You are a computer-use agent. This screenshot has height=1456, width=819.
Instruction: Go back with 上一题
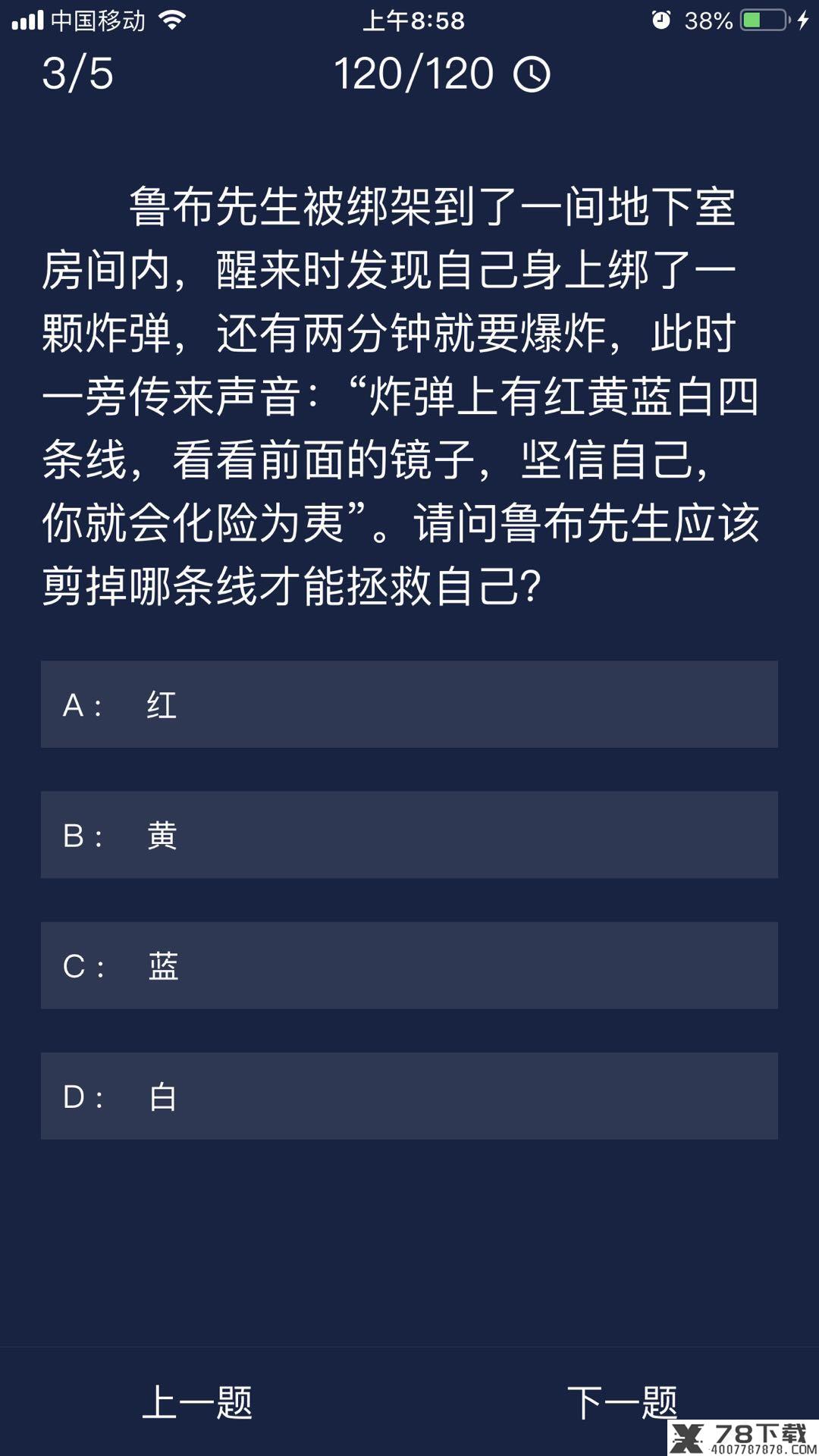[x=197, y=1402]
